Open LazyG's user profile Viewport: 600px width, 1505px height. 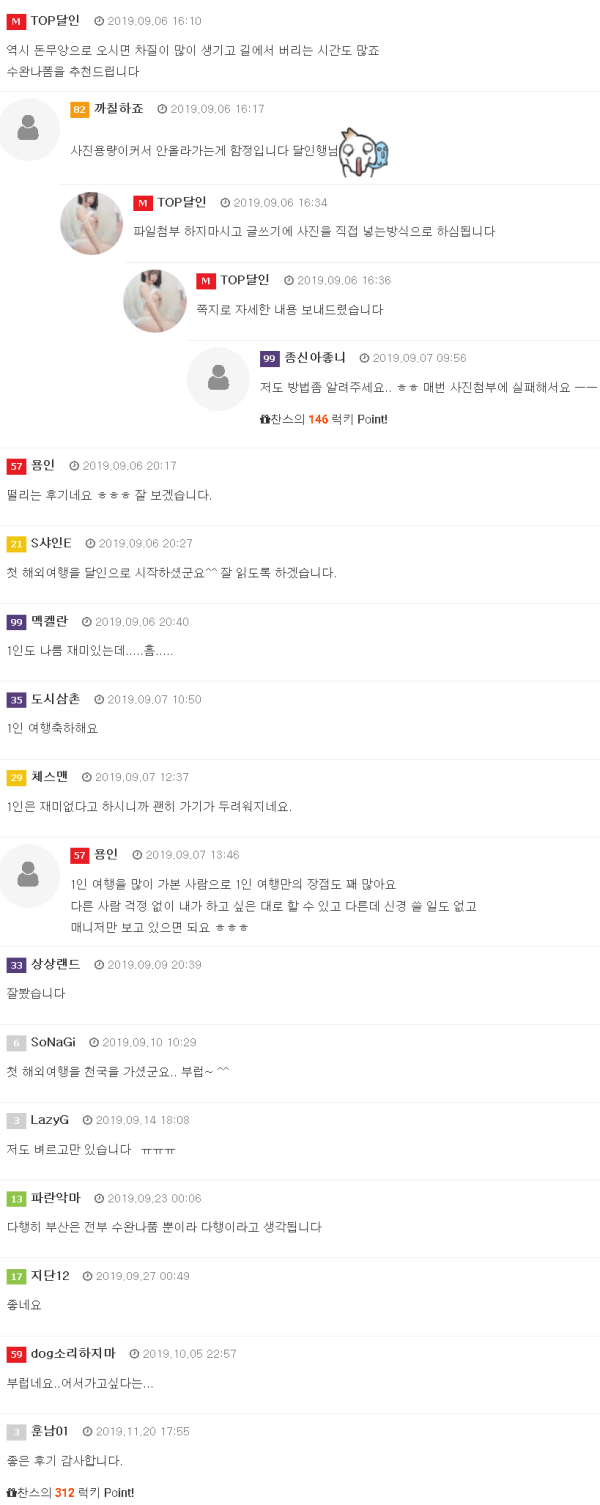(x=49, y=1120)
